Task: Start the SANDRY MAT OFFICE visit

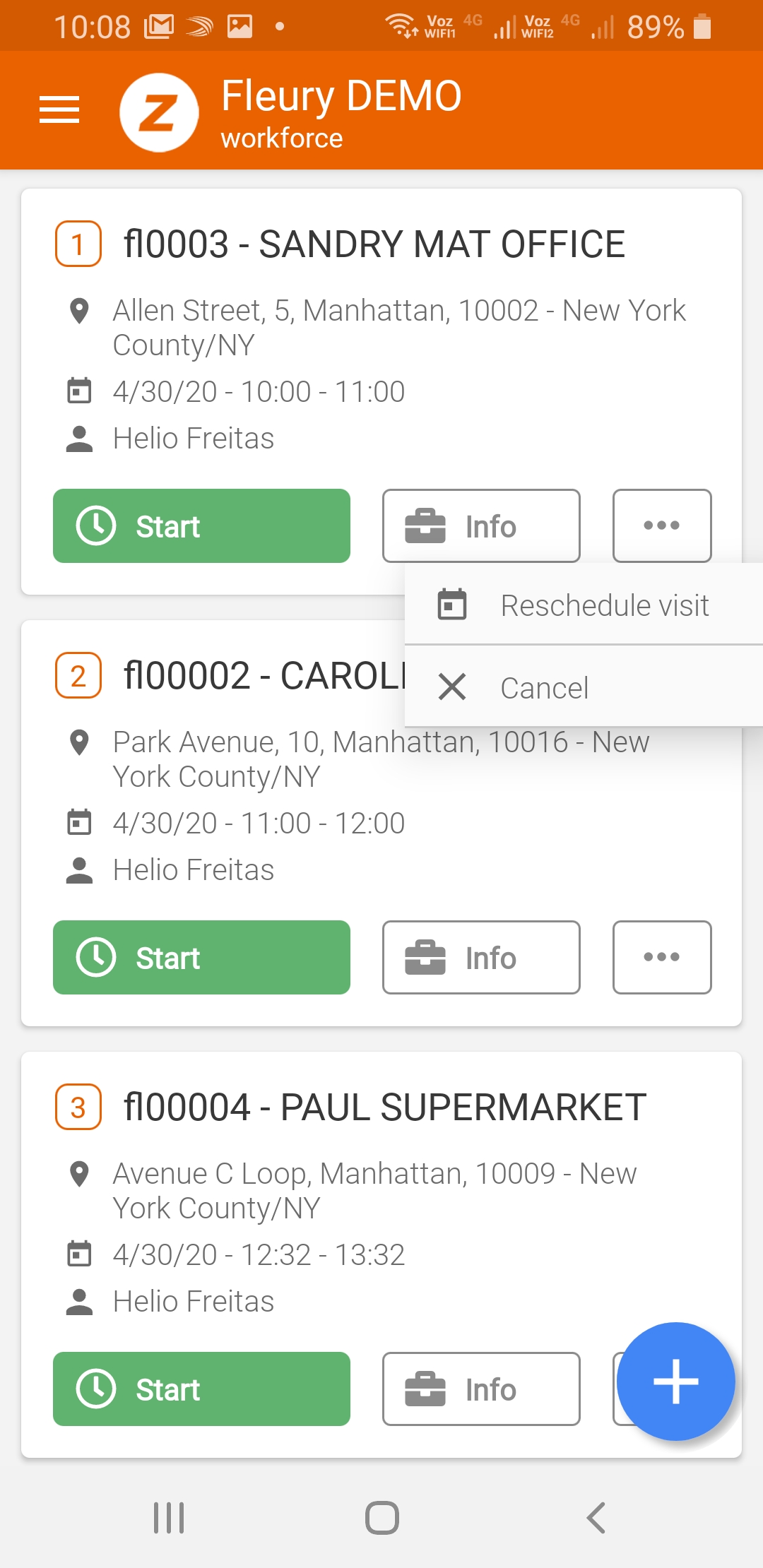Action: tap(201, 526)
